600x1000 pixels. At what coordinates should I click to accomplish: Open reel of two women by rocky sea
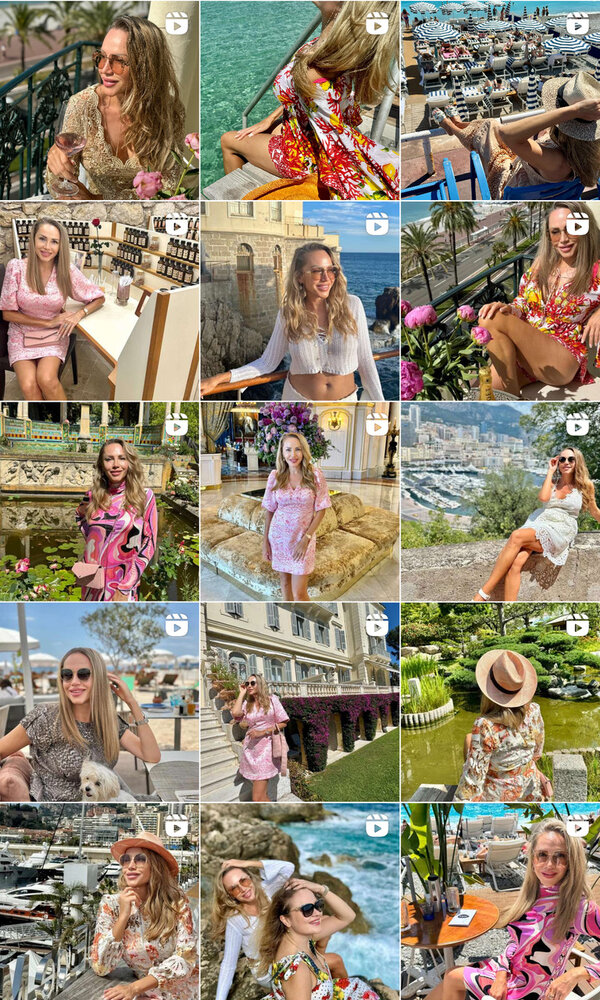point(299,900)
